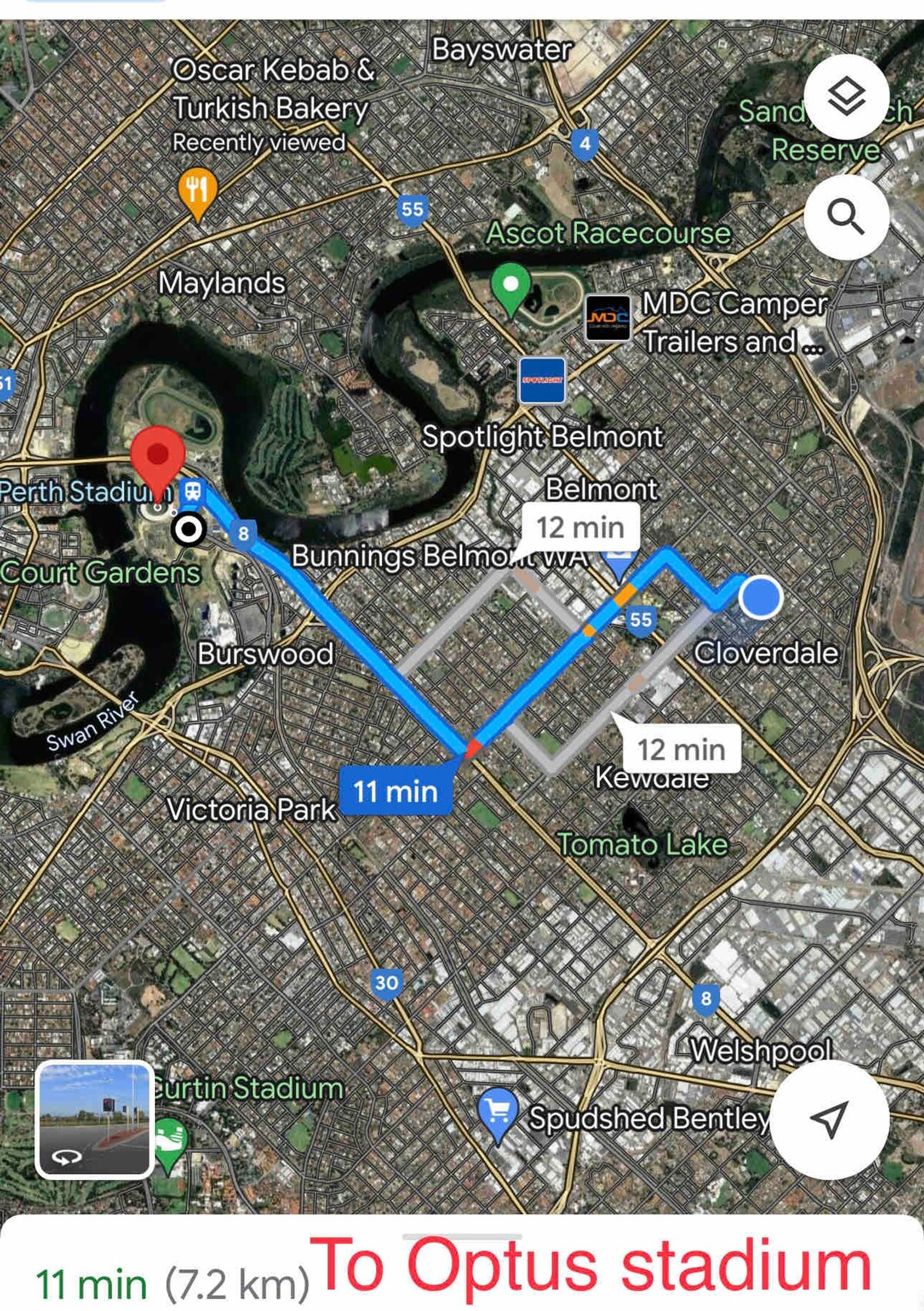The height and width of the screenshot is (1311, 924).
Task: Open the Oscar Kebab & Turkish Bakery pin
Action: (x=198, y=192)
